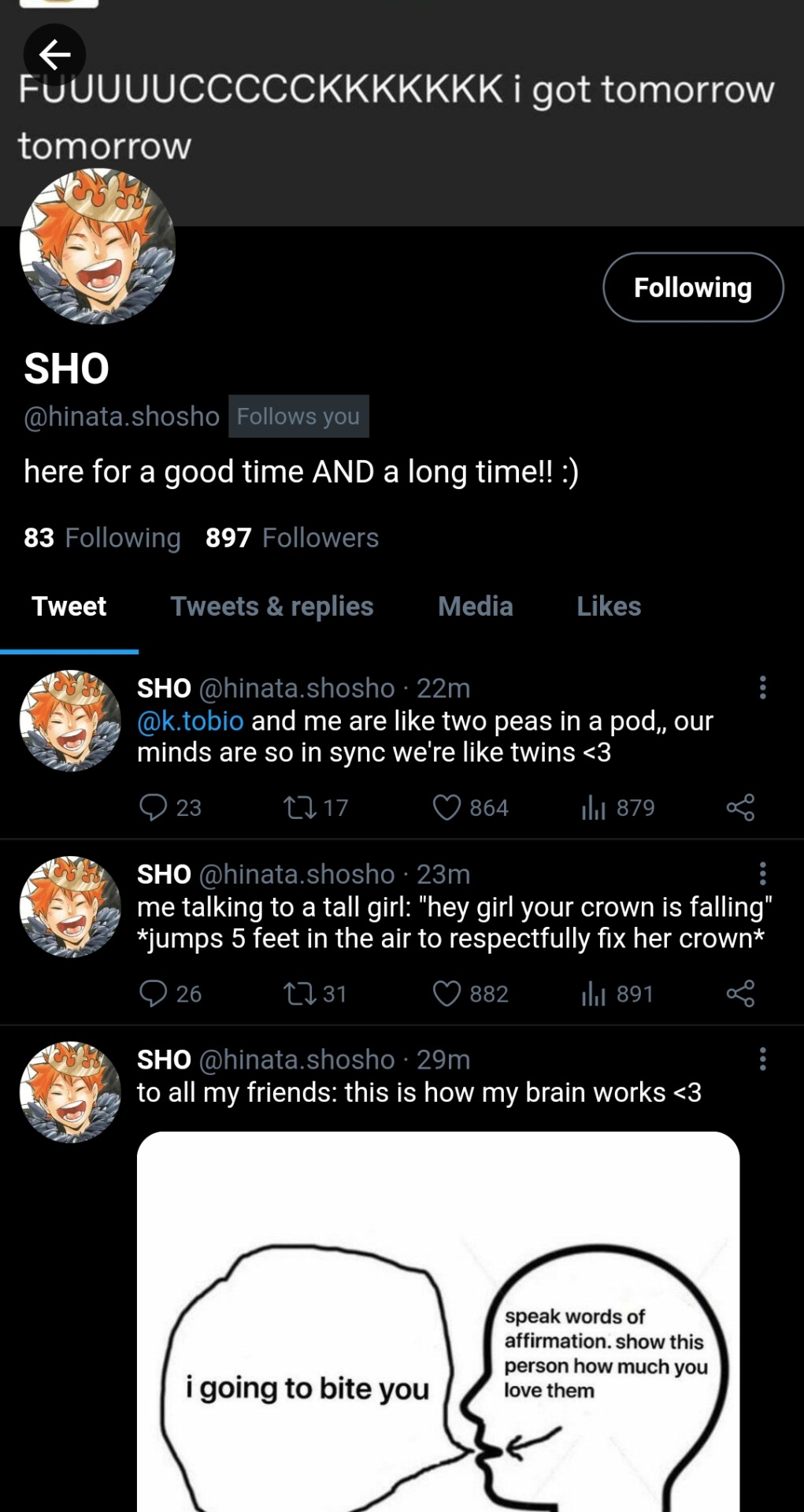Open more options on the 22m tweet

pyautogui.click(x=762, y=687)
